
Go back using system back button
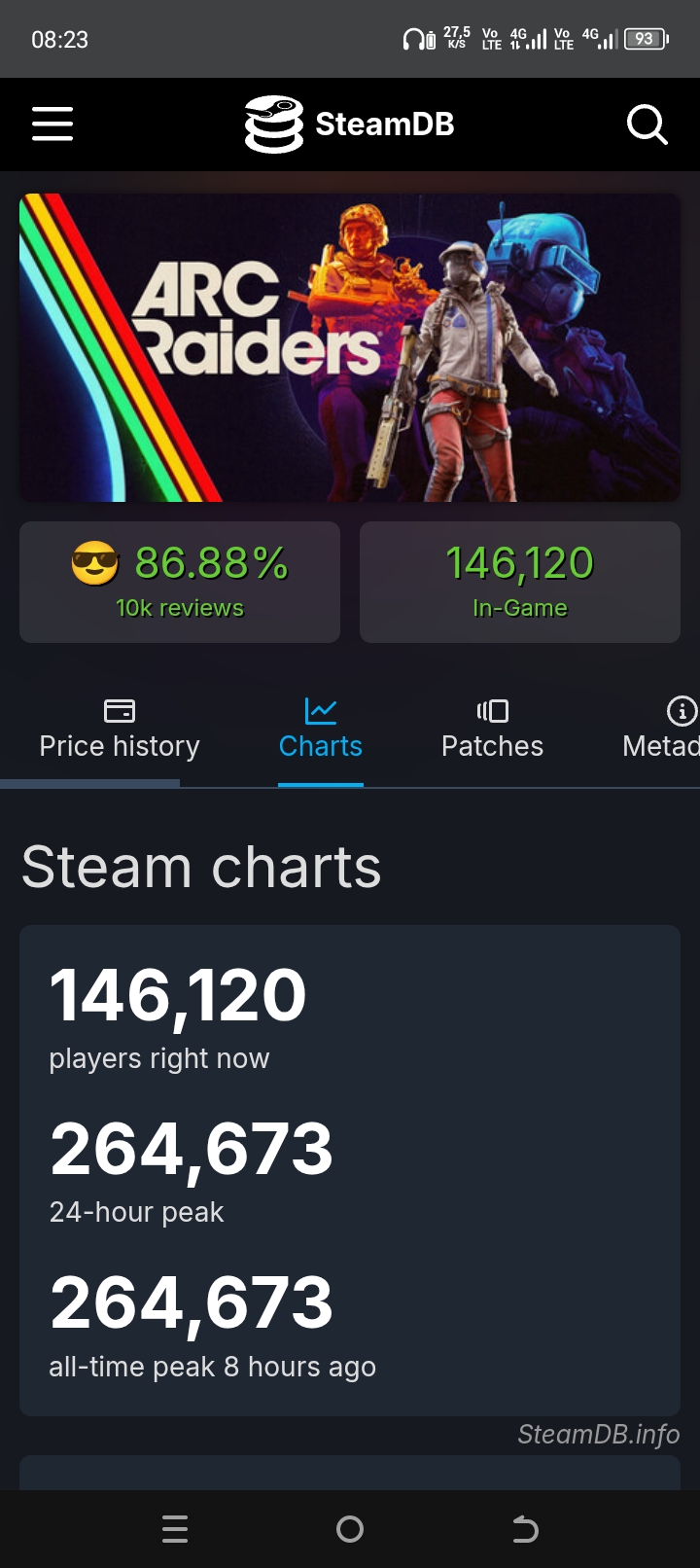pyautogui.click(x=525, y=1529)
